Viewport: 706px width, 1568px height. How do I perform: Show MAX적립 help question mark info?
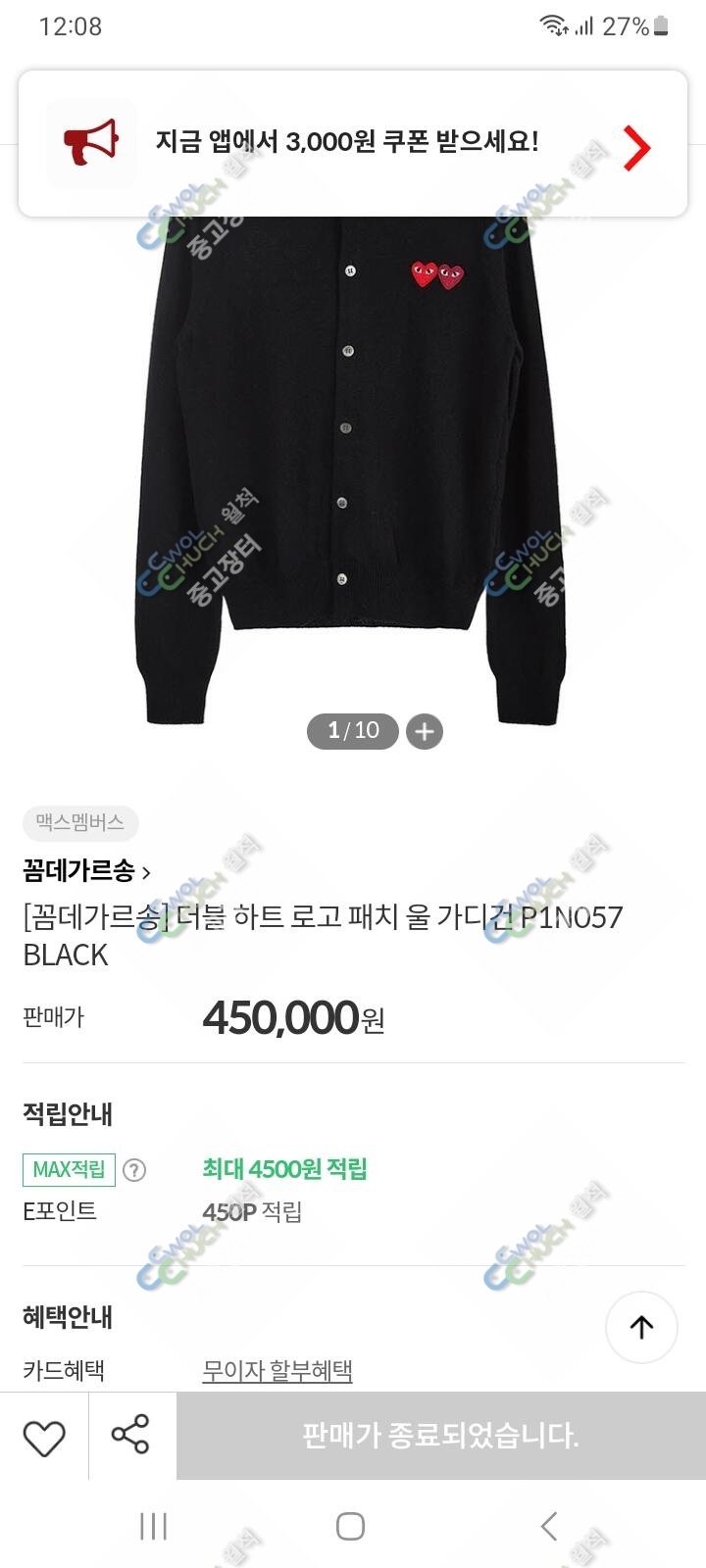134,1170
